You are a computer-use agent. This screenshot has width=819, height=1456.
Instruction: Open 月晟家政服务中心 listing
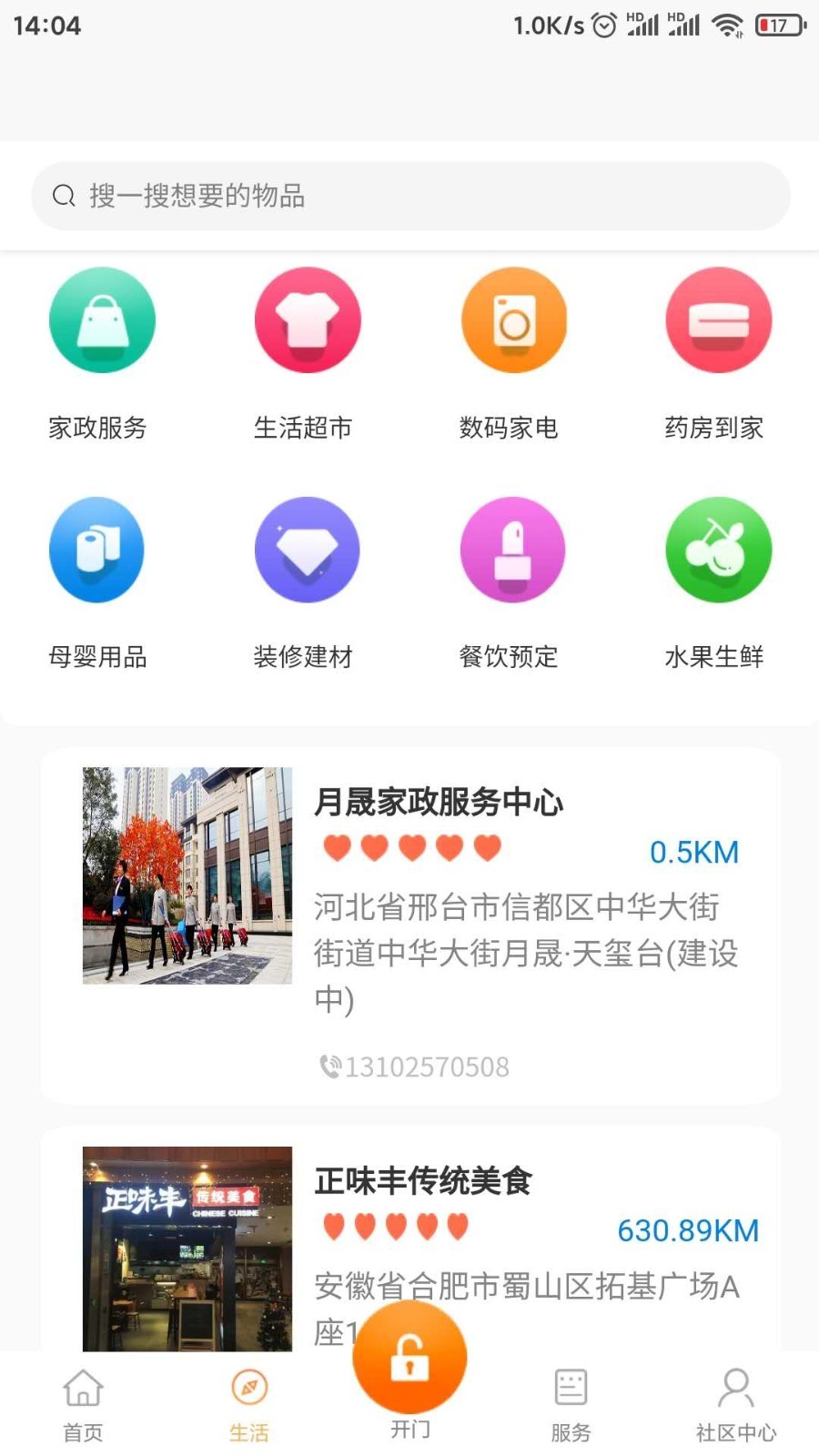[439, 802]
